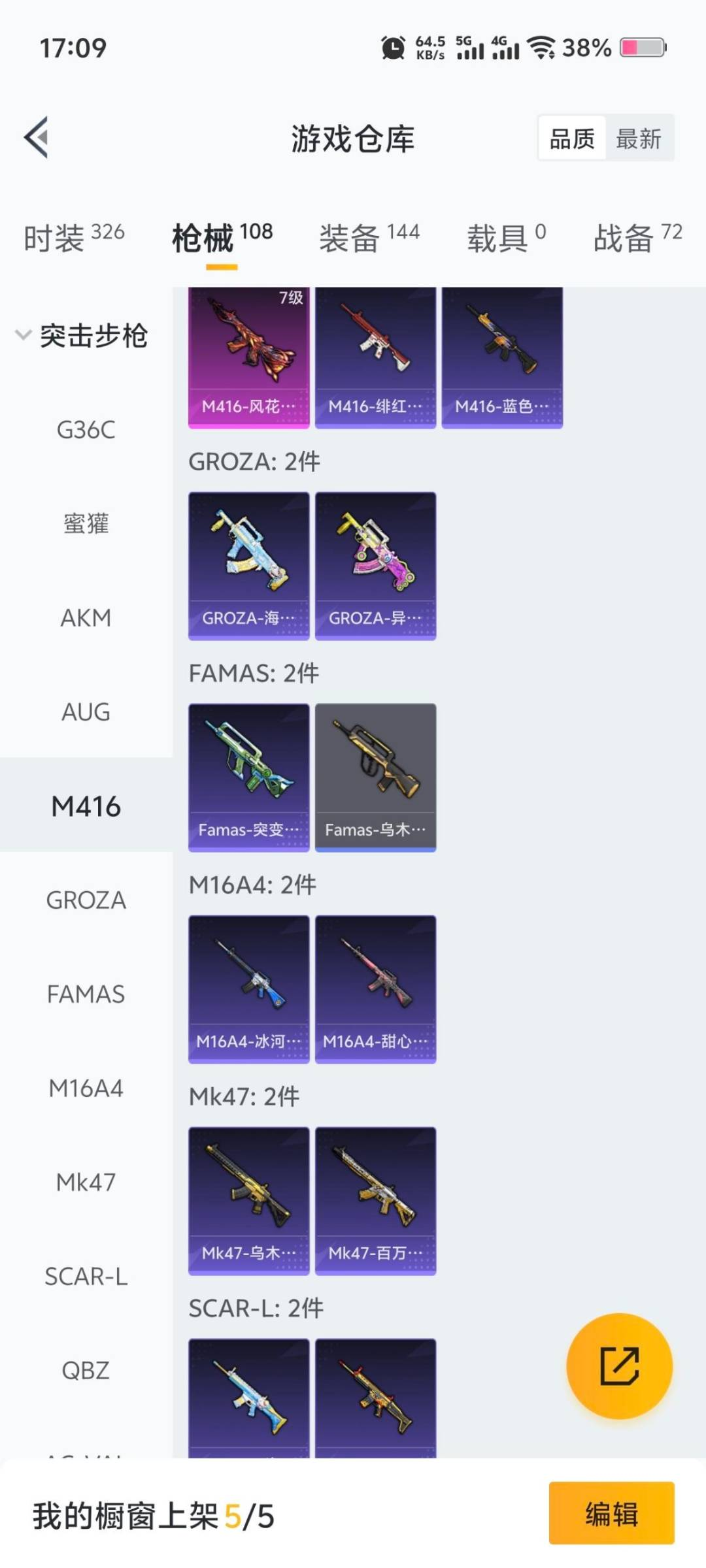
Task: Sort the warehouse by 最新
Action: 638,139
